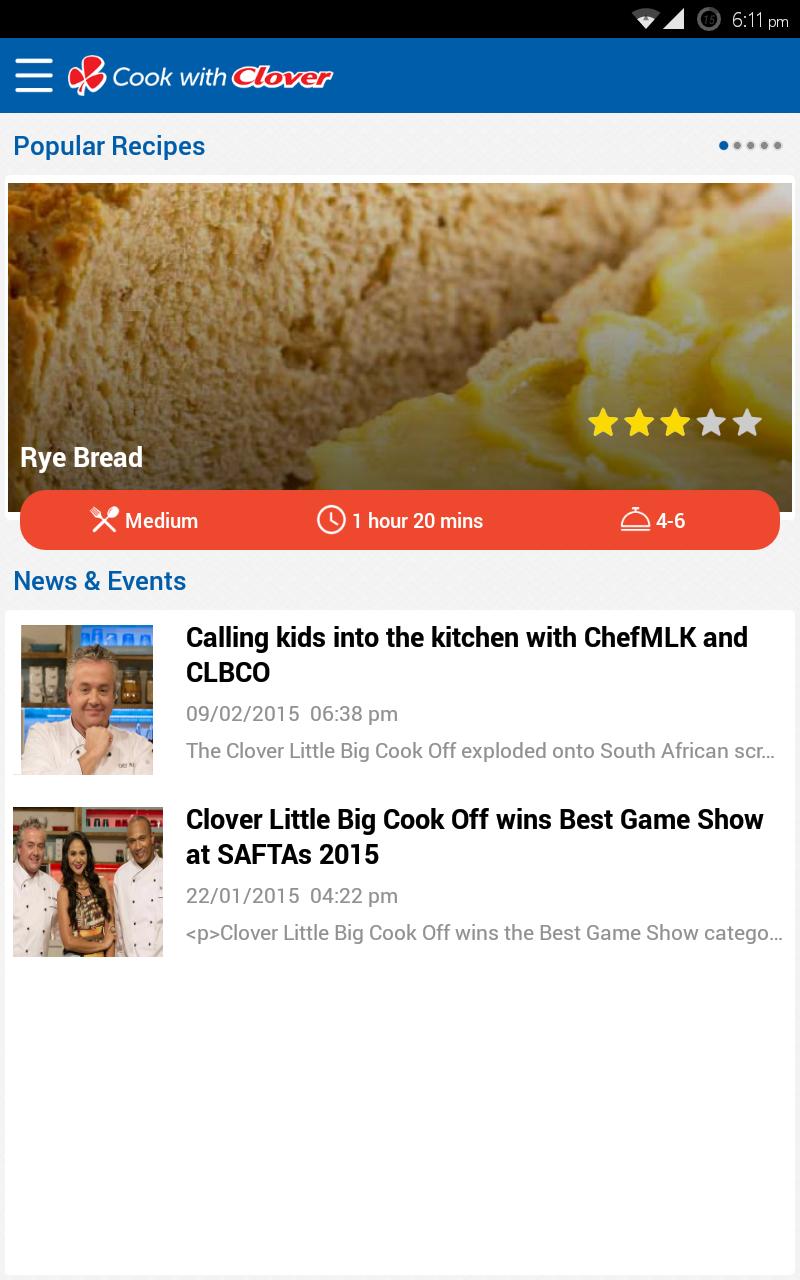Open the hamburger navigation drawer
This screenshot has height=1280, width=800.
[33, 75]
